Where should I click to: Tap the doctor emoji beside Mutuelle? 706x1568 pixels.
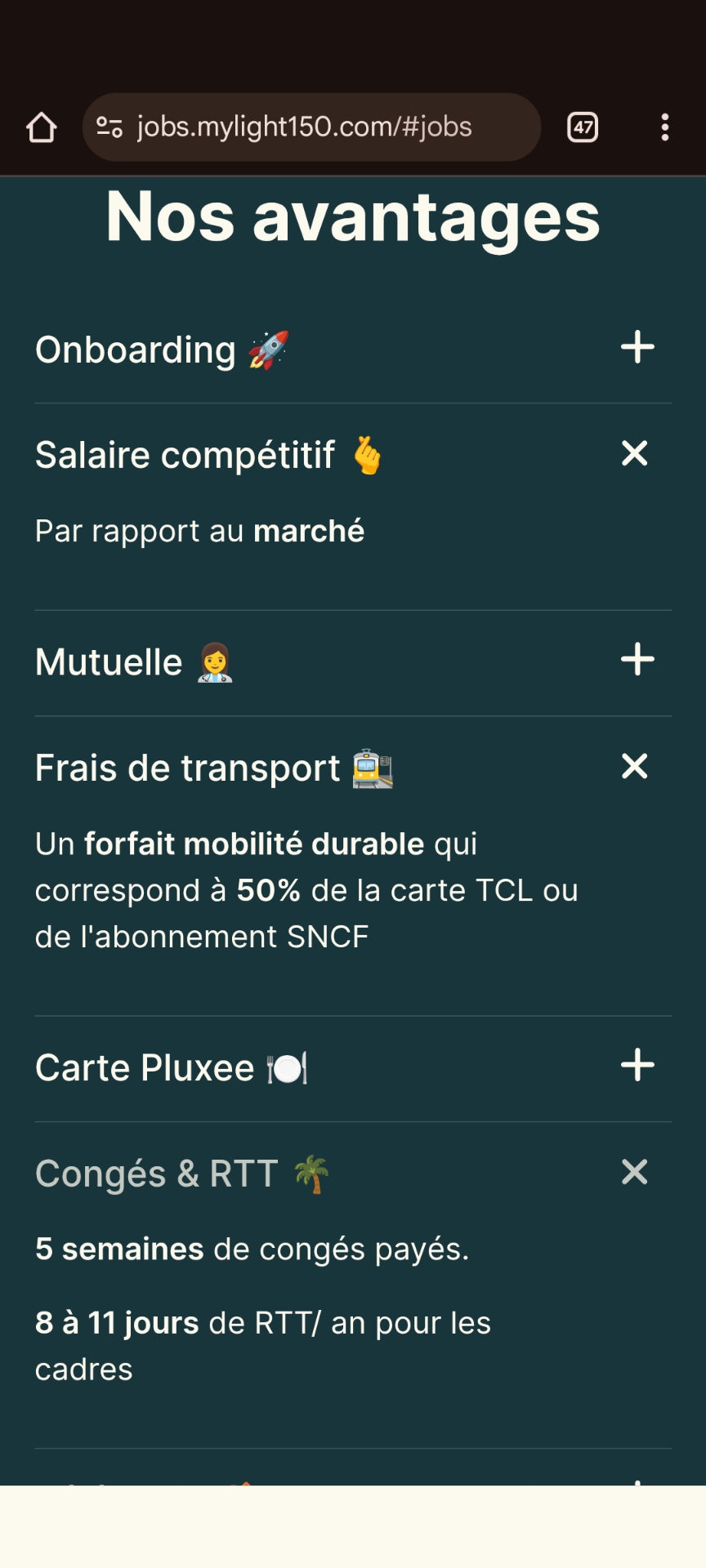point(214,661)
